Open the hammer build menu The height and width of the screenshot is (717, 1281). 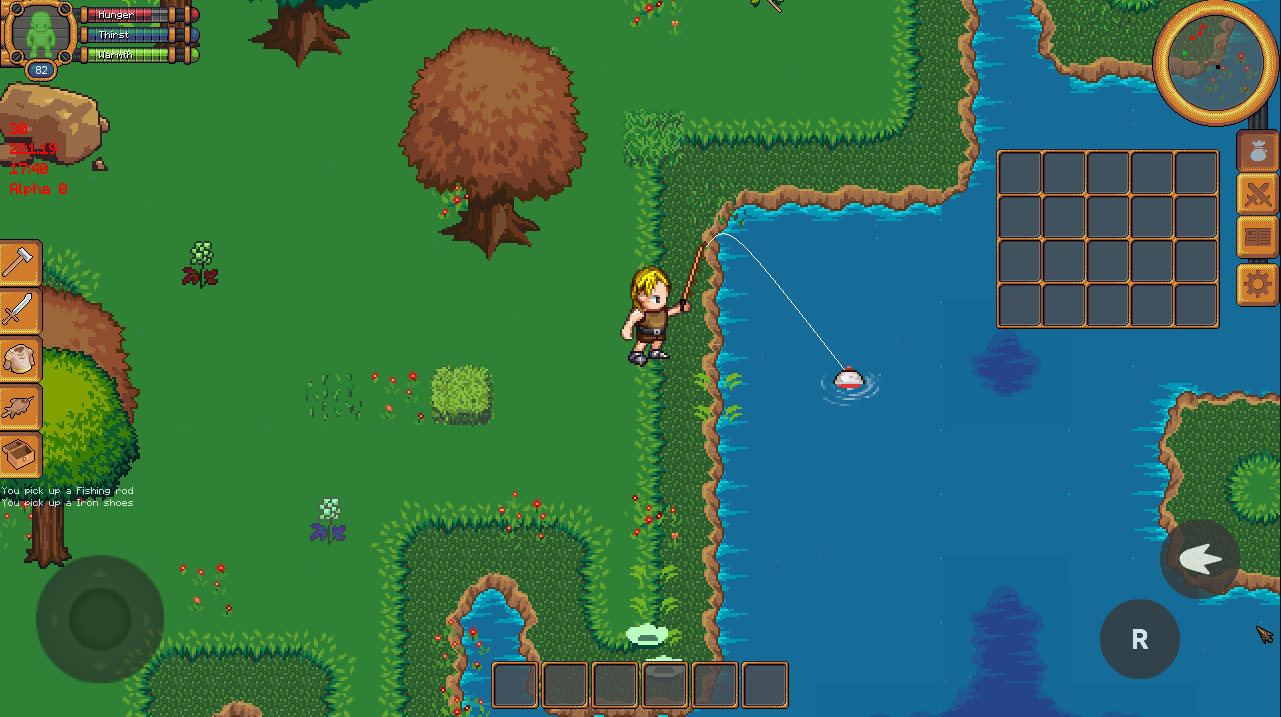(x=20, y=263)
